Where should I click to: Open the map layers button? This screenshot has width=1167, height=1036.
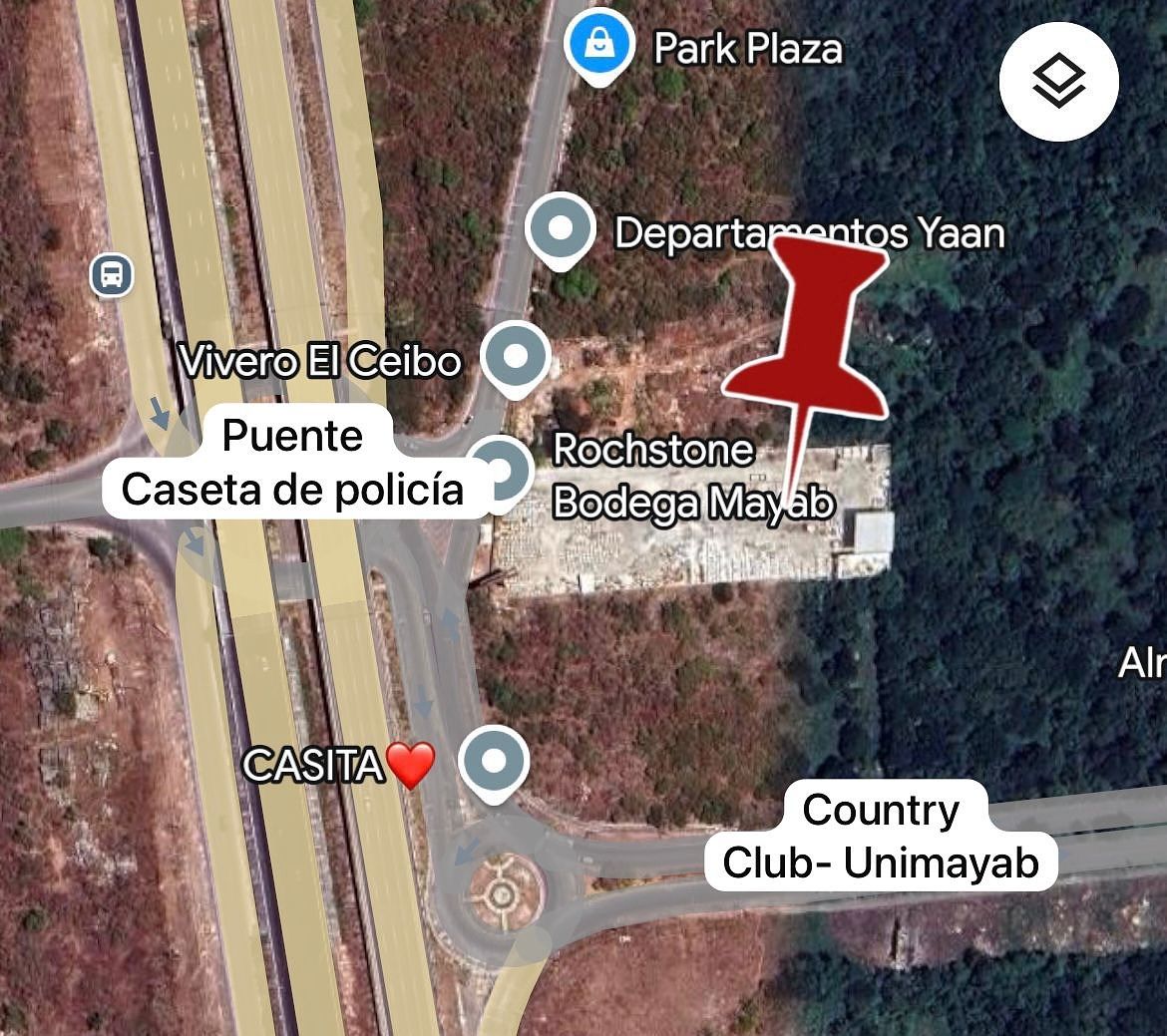(x=1058, y=82)
